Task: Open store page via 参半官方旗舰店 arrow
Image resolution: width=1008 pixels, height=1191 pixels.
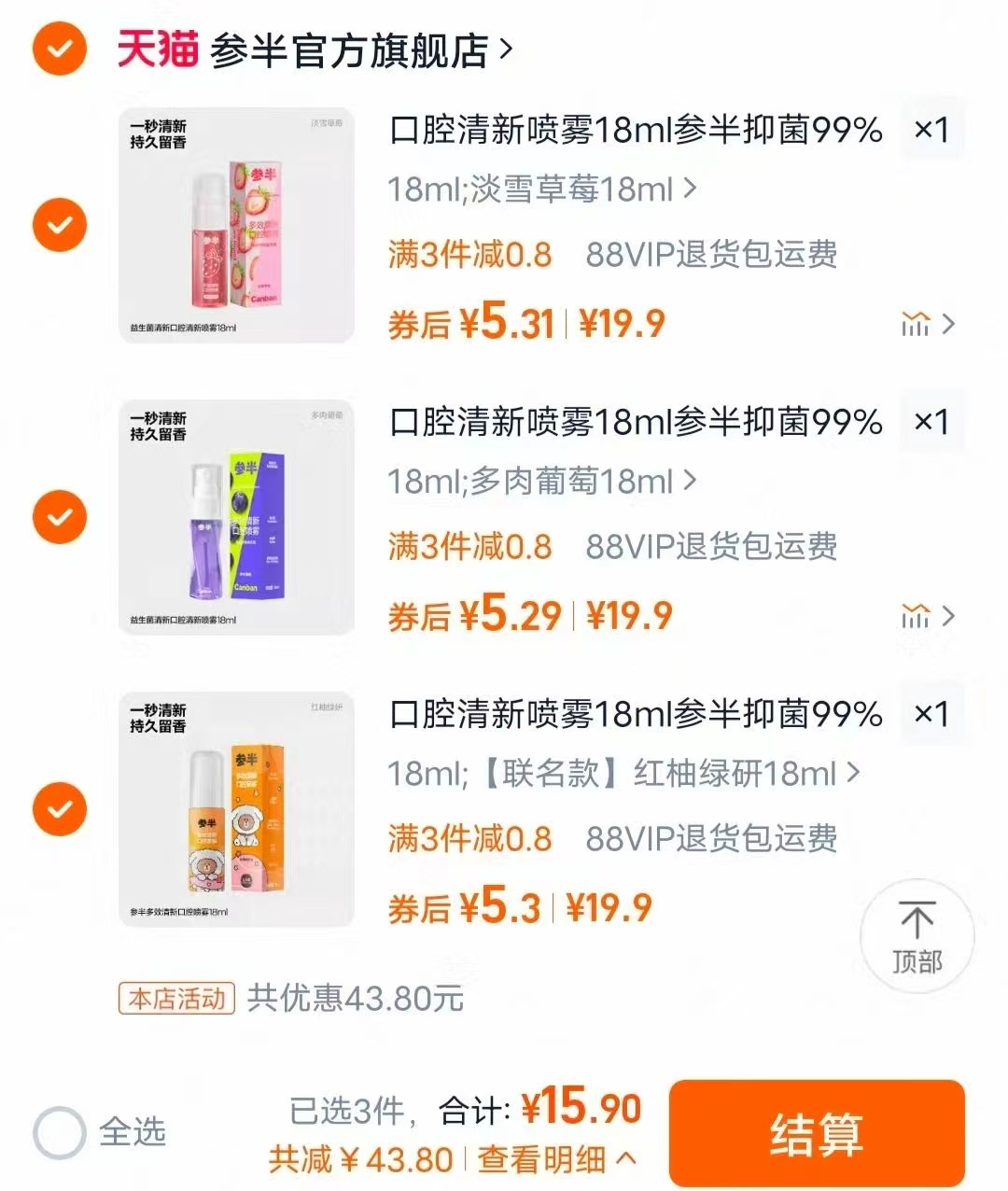Action: [x=505, y=52]
